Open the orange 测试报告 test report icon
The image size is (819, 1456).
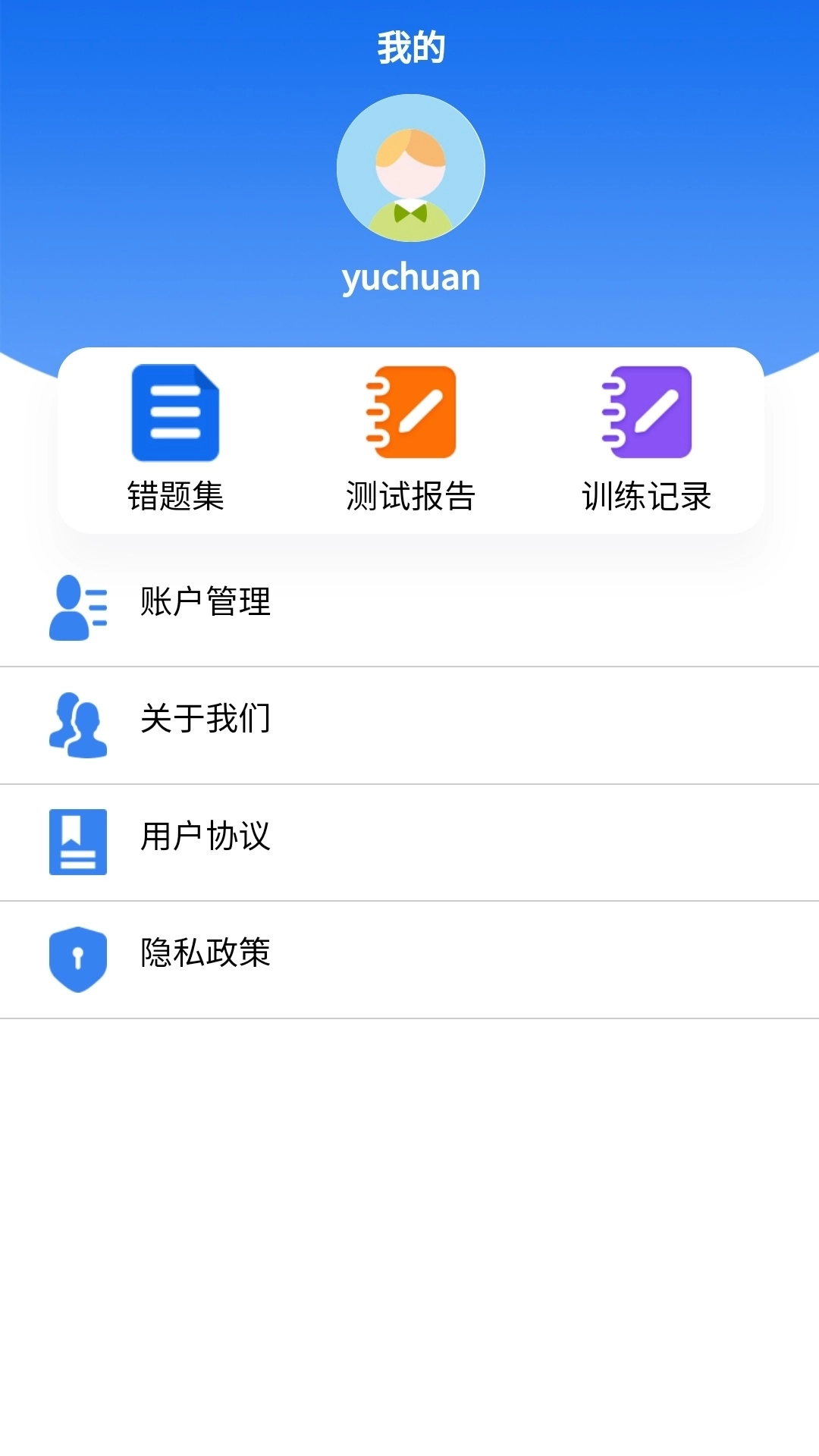pos(409,413)
